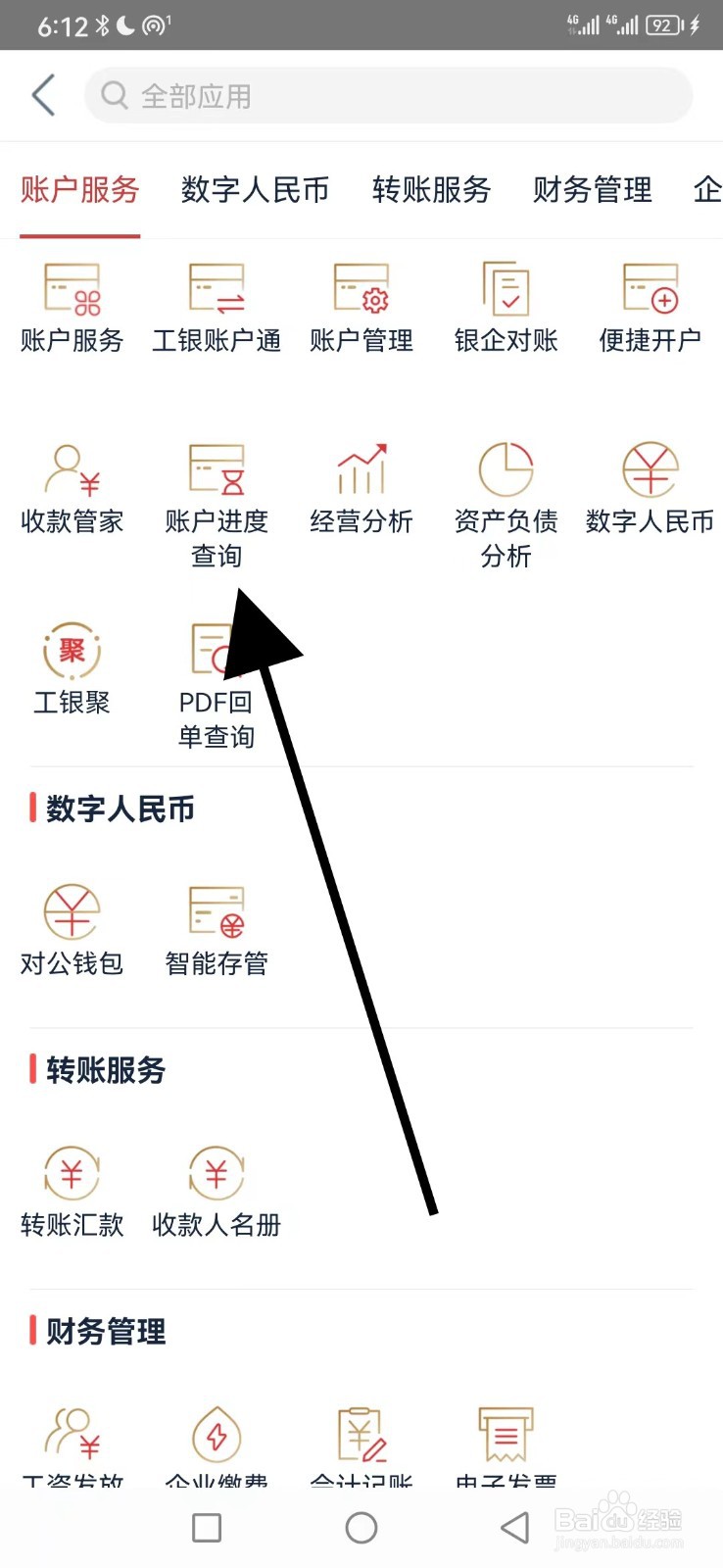
Task: Tap the 全部应用 search field
Action: 387,96
